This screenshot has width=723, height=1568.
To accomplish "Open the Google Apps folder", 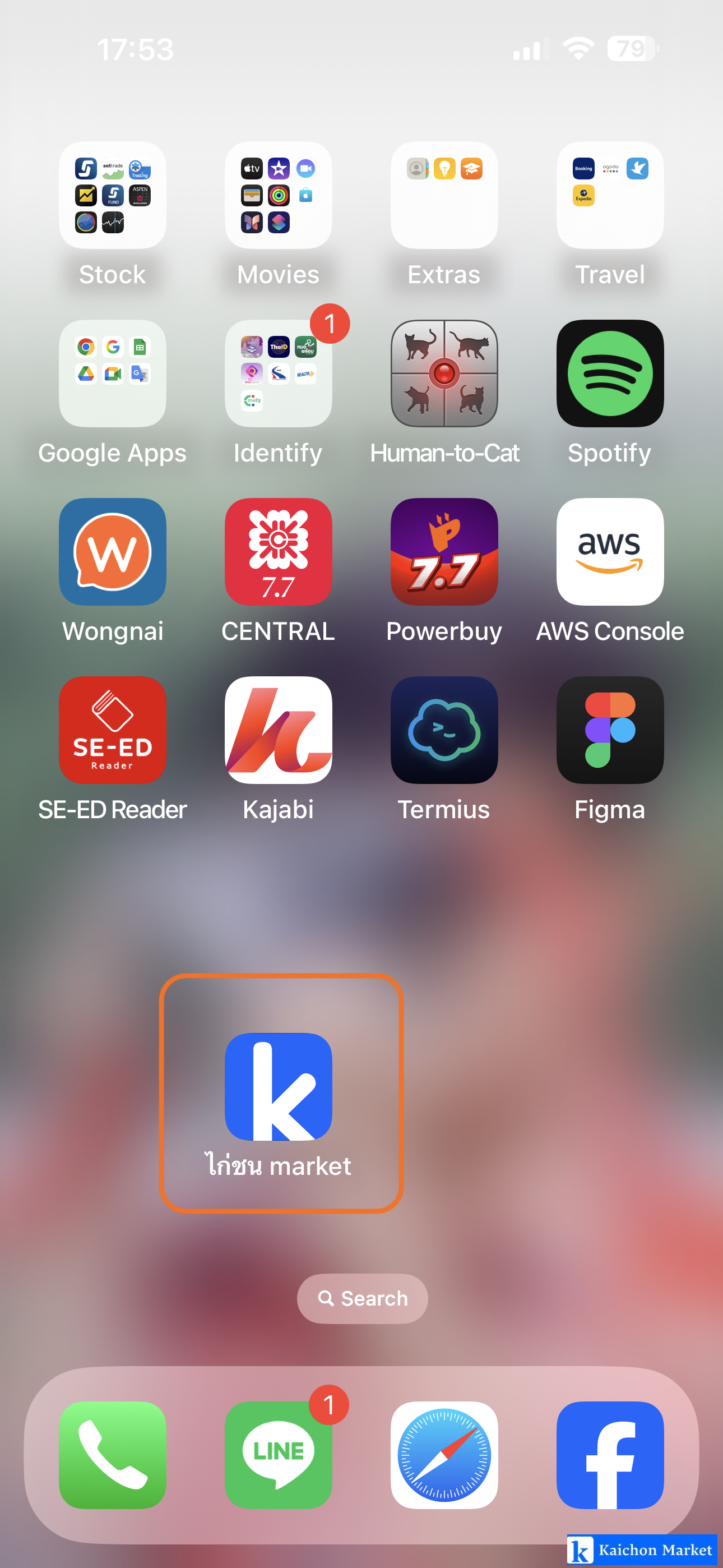I will point(113,373).
